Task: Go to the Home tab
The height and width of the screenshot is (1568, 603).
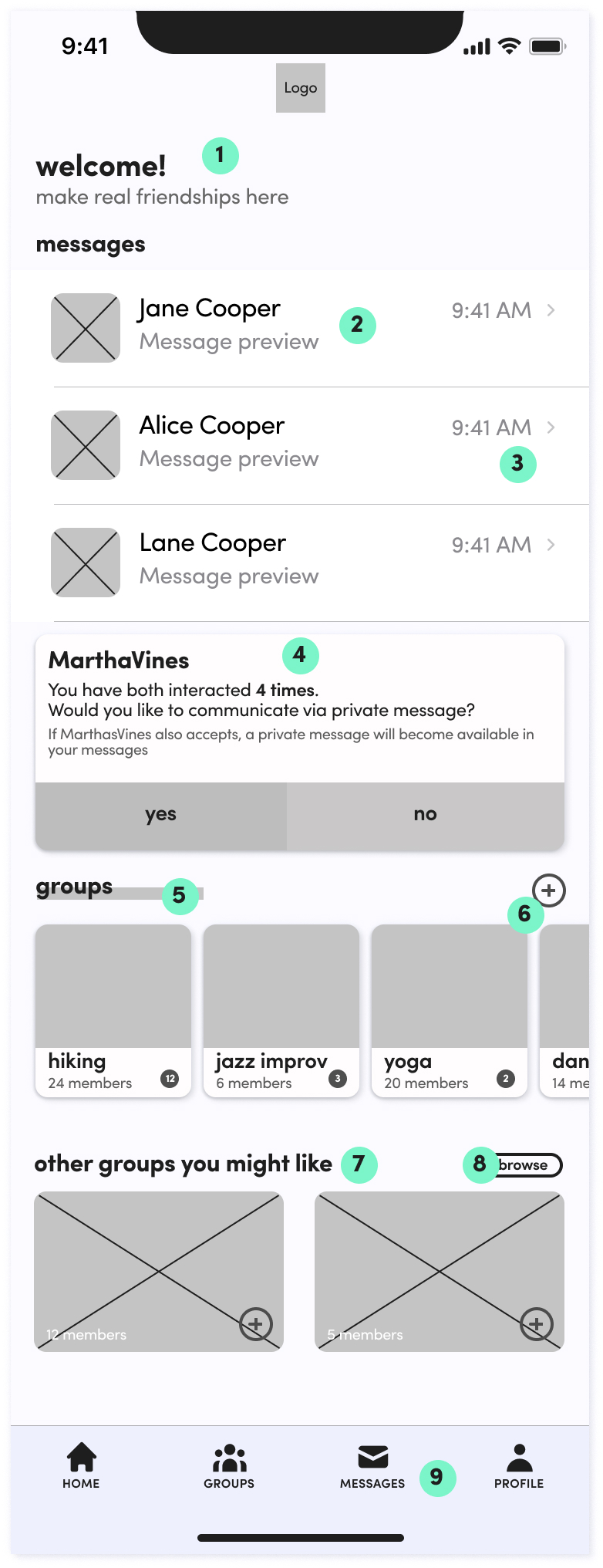Action: click(81, 1466)
